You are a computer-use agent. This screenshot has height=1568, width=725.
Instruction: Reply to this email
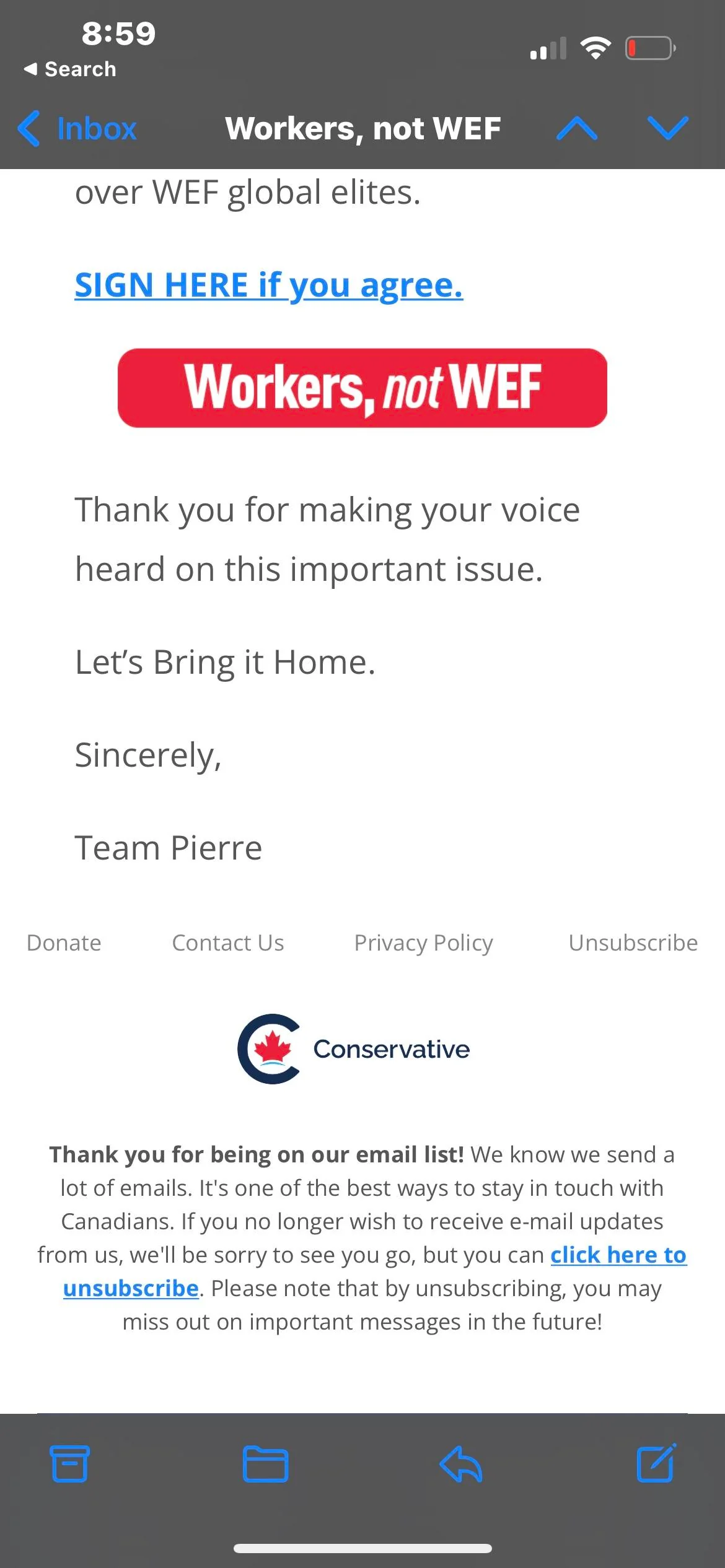[460, 1464]
